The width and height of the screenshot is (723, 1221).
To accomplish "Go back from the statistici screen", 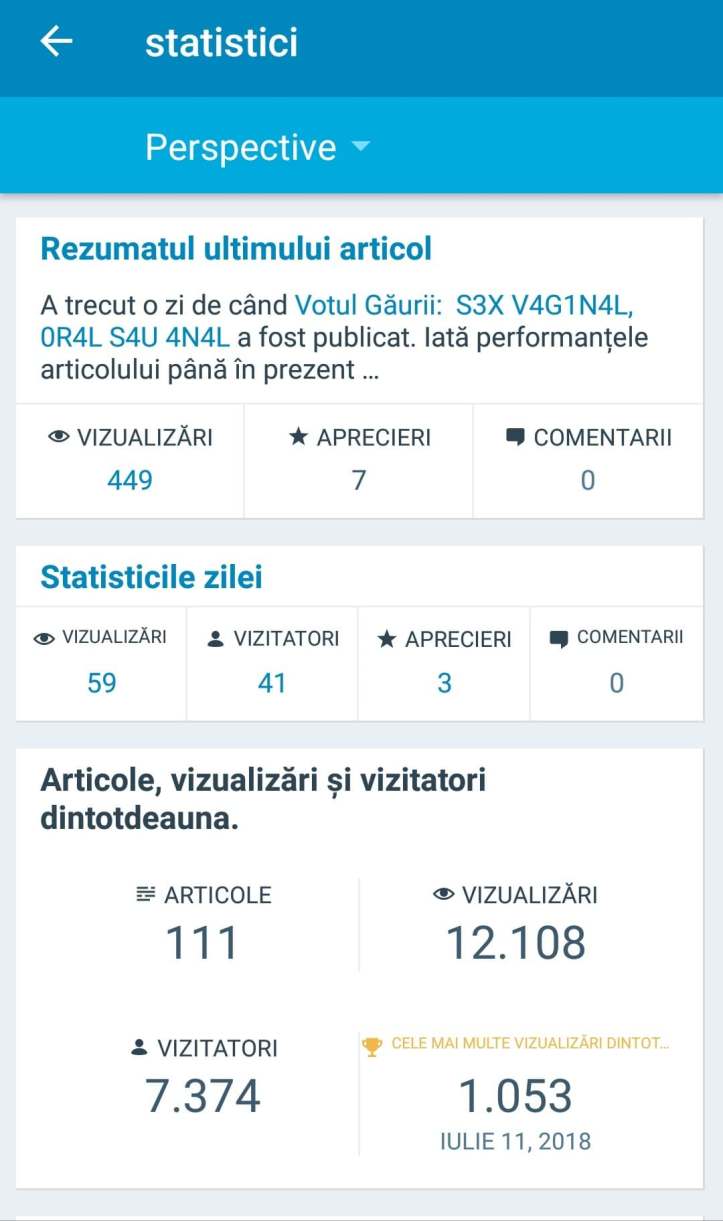I will [56, 42].
